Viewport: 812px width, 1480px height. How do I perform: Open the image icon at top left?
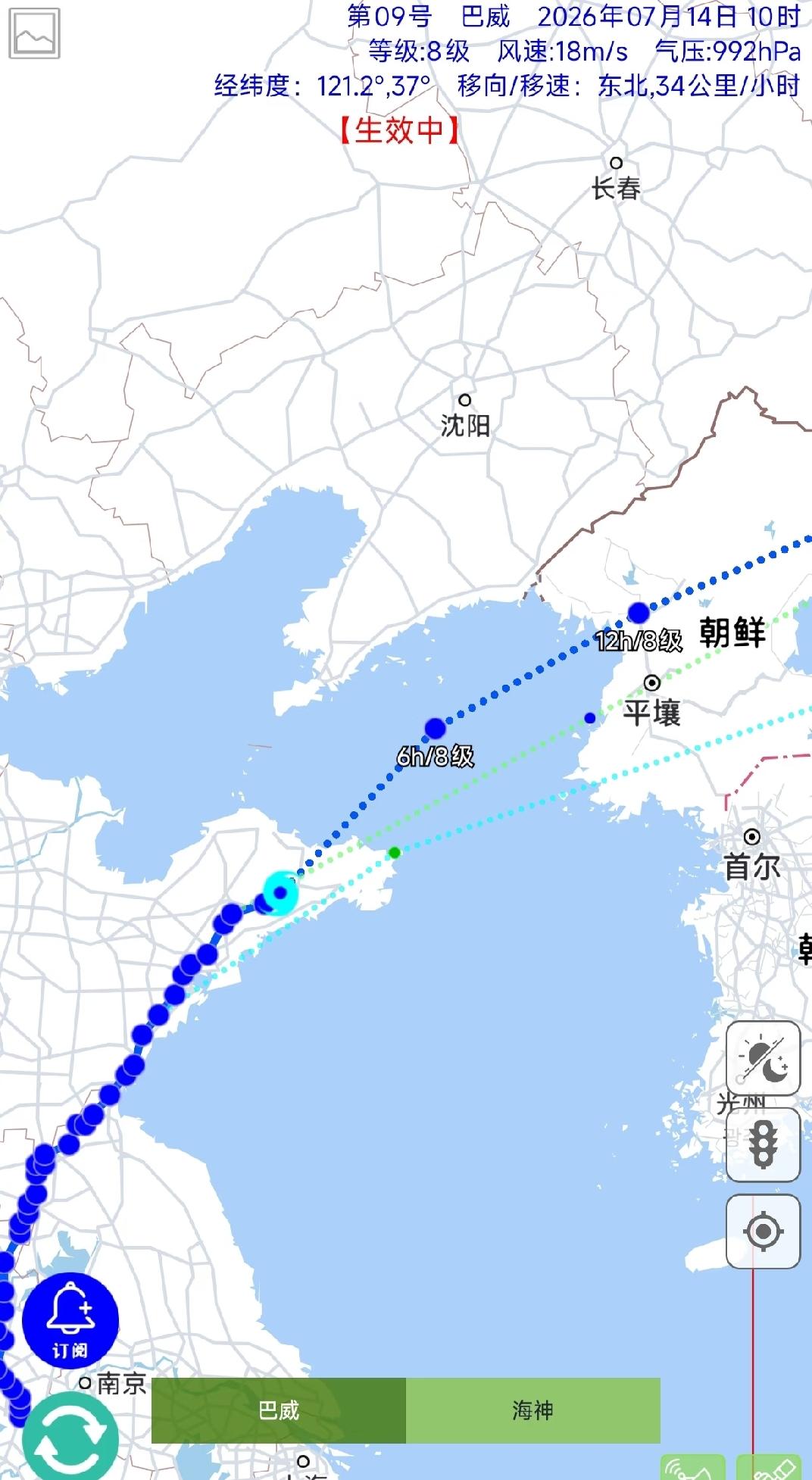click(x=35, y=33)
